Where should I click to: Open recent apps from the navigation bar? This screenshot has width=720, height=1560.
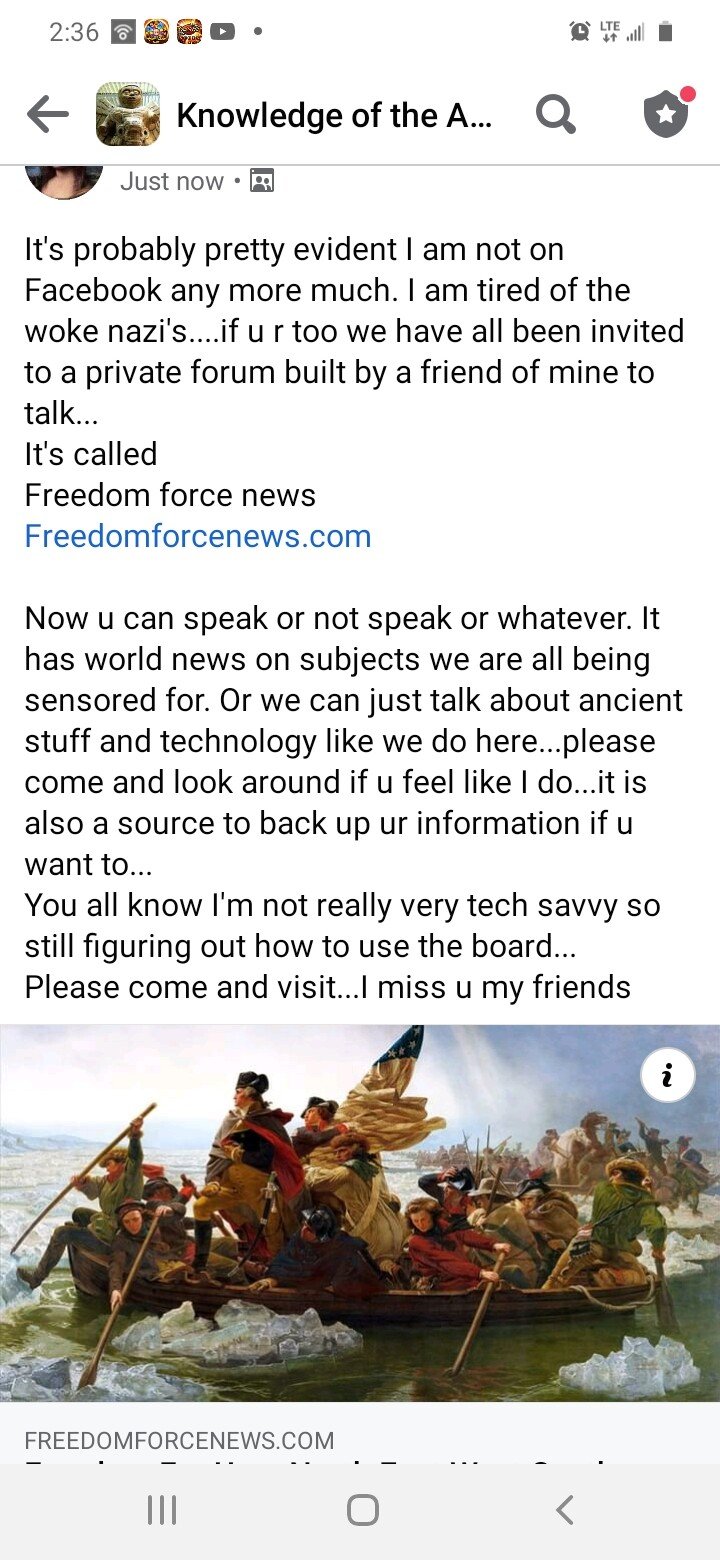point(162,1509)
